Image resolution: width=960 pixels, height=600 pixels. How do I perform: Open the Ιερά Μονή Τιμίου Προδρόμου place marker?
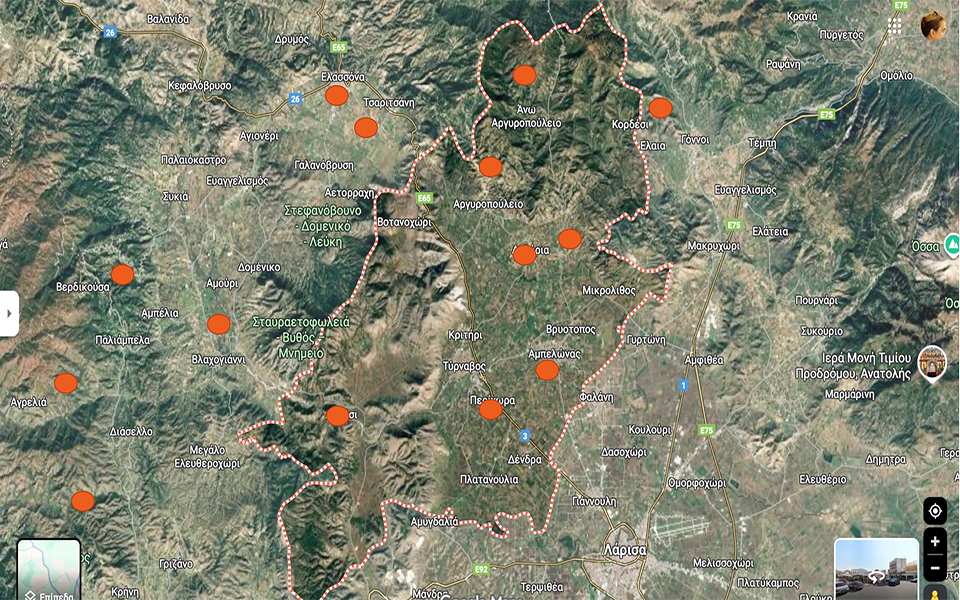point(932,362)
